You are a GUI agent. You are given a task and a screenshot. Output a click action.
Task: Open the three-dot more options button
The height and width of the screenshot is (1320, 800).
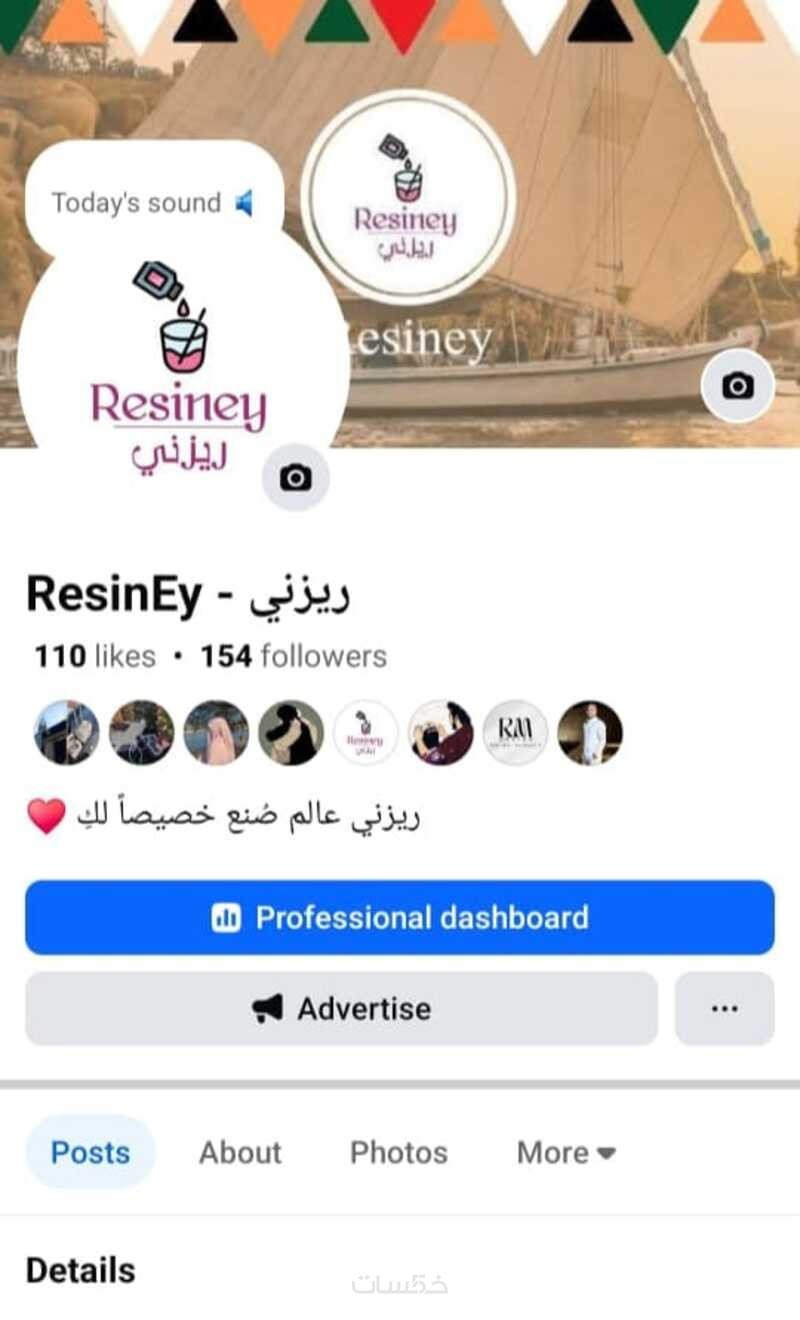tap(724, 1008)
